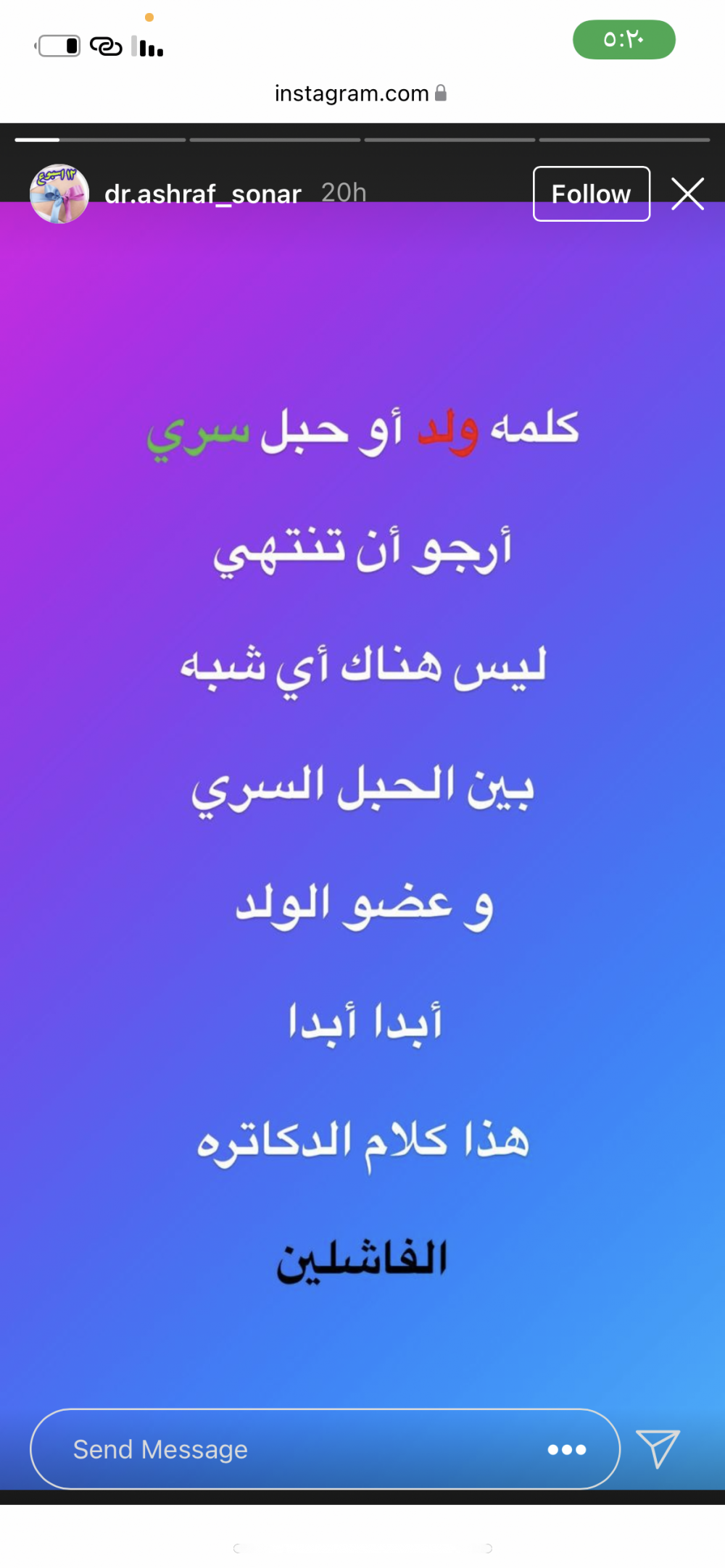Screen dimensions: 725x1568
Task: Share story via paper plane icon
Action: coord(658,1448)
